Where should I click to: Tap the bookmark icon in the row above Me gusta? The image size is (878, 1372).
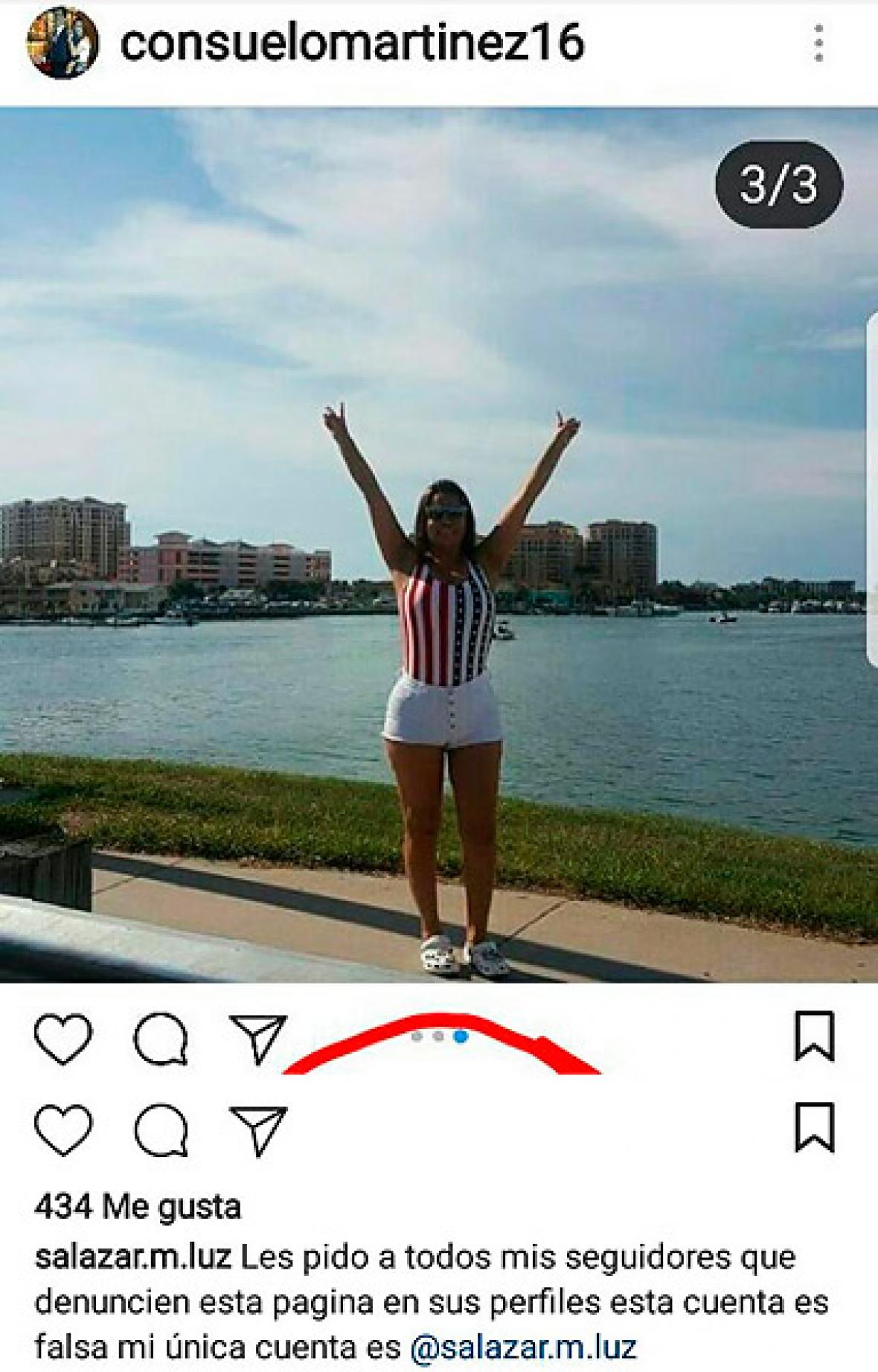pyautogui.click(x=815, y=1128)
